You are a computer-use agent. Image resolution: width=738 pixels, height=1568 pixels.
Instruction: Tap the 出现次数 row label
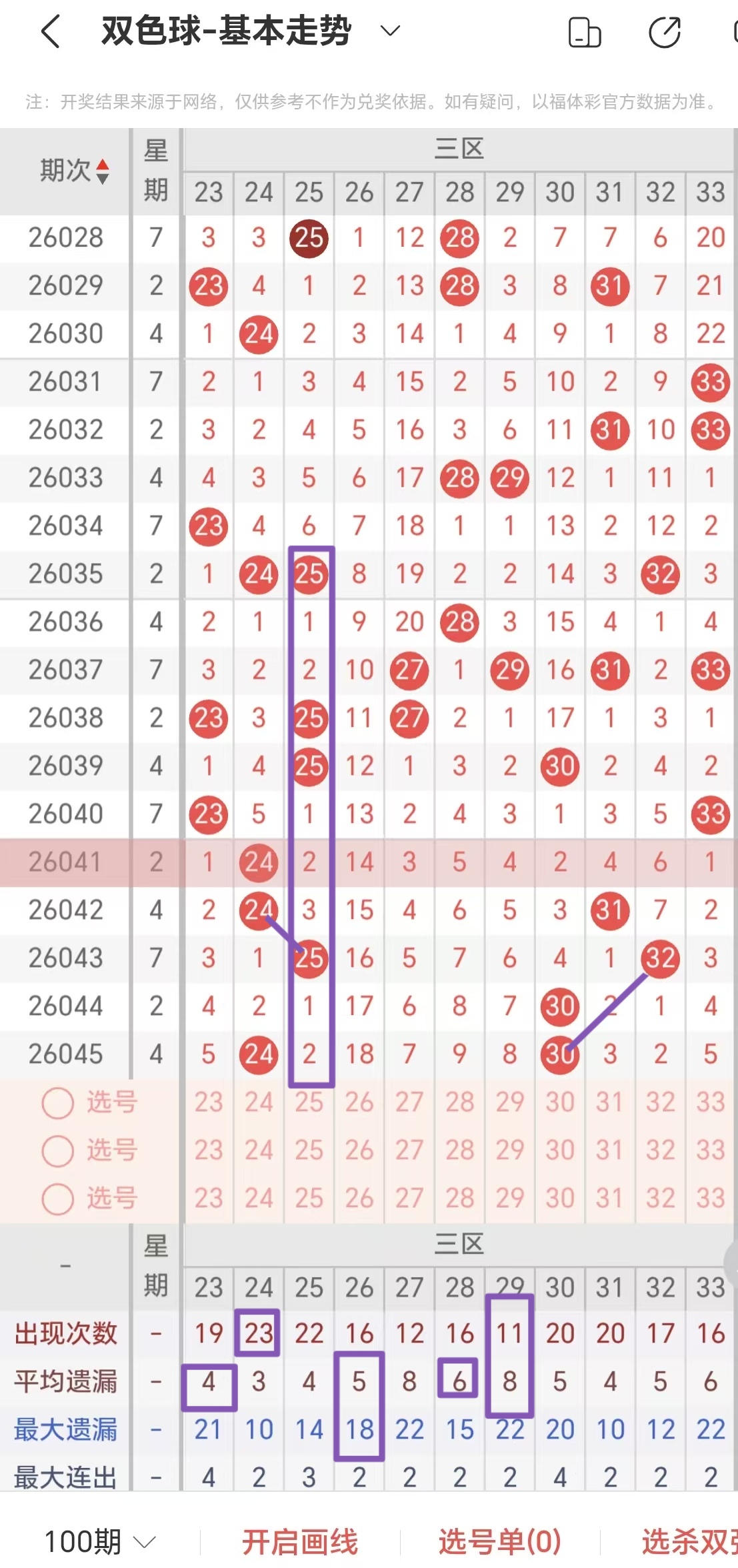point(65,1333)
